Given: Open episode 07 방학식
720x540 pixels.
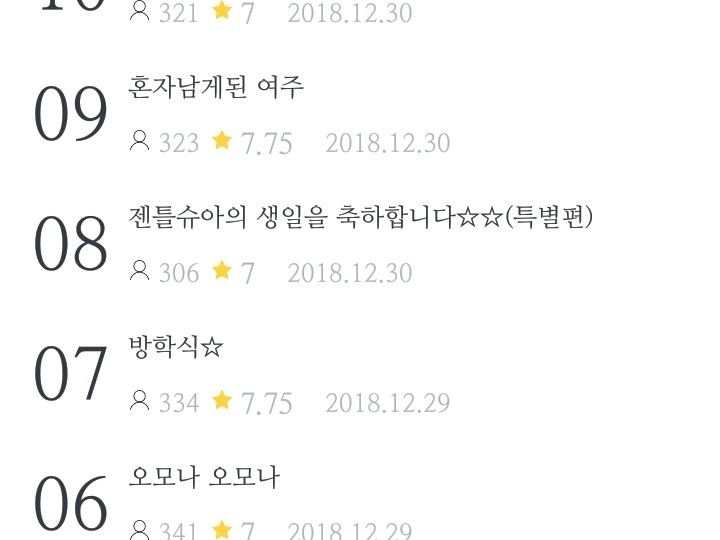Looking at the screenshot, I should 176,348.
